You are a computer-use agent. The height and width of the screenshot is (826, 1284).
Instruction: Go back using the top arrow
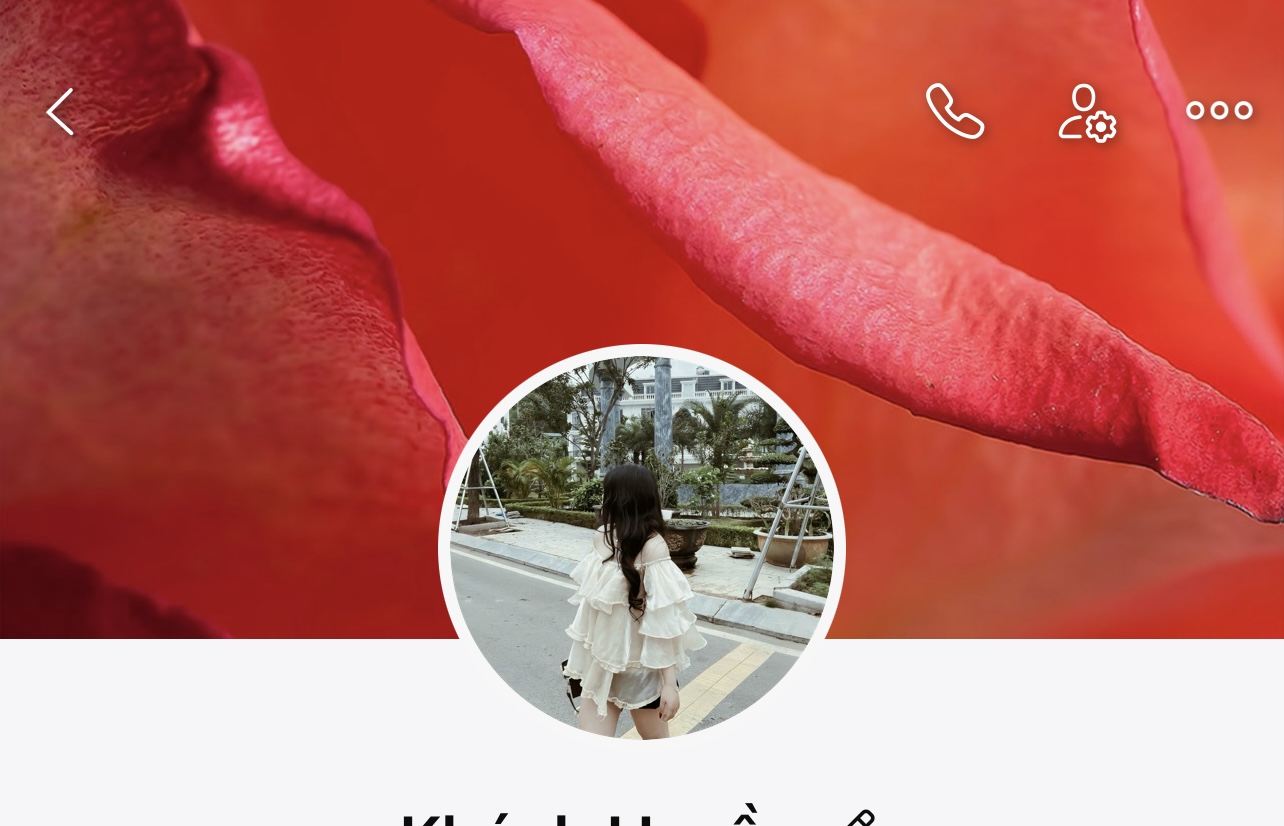coord(60,111)
